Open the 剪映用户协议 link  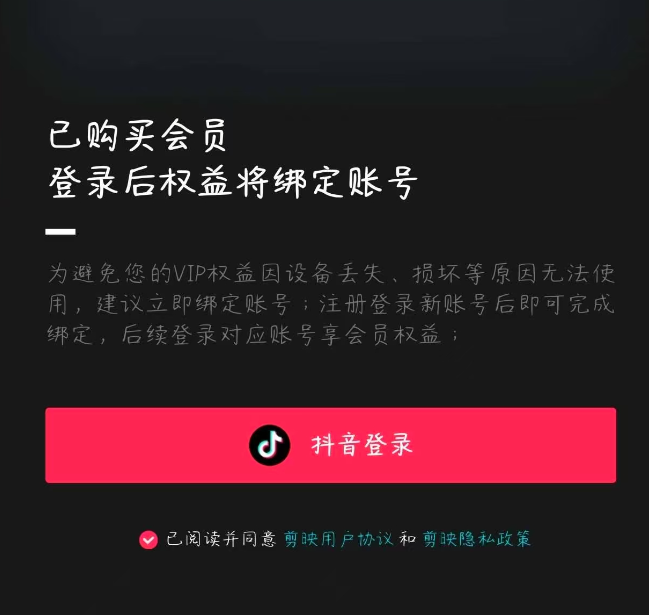pyautogui.click(x=338, y=539)
